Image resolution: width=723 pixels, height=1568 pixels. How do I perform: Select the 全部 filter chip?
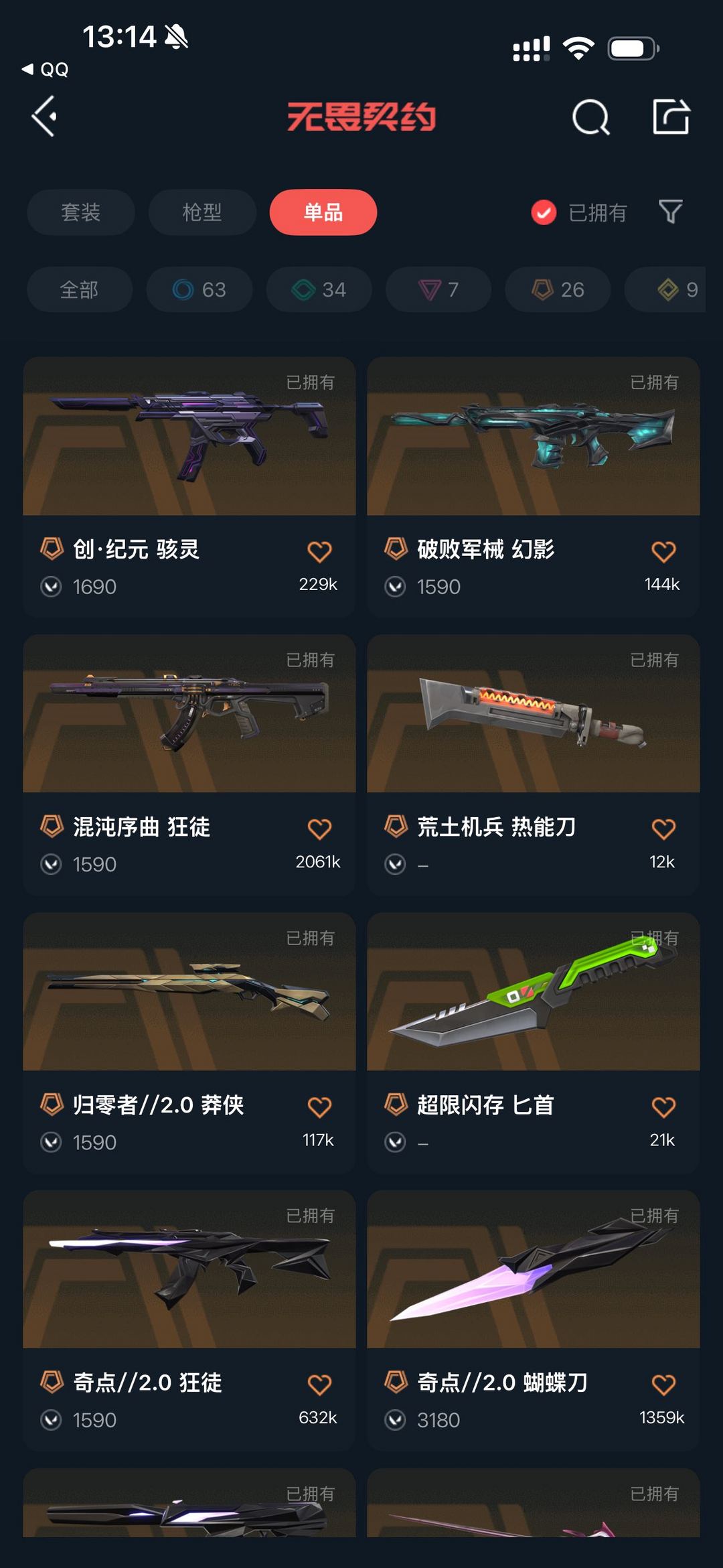point(80,290)
